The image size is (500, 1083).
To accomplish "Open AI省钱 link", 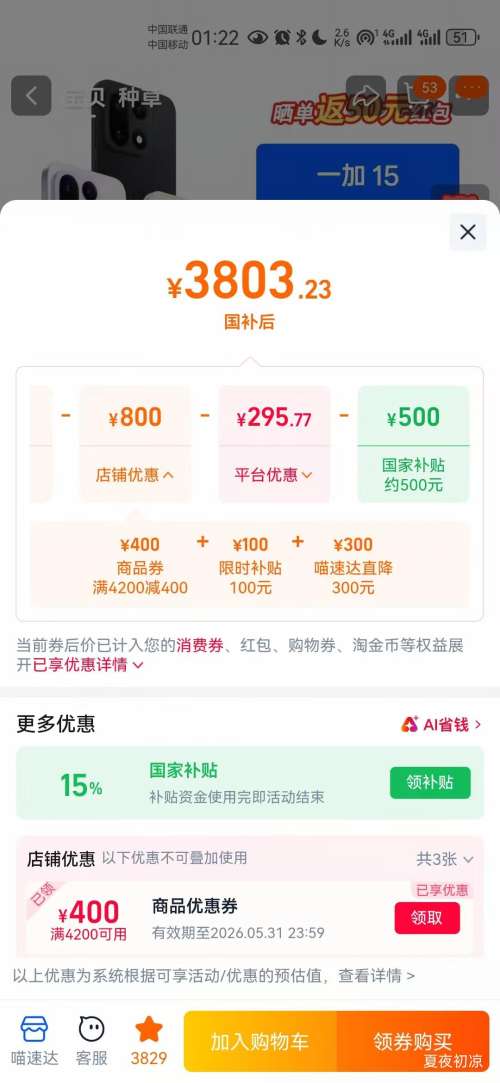I will click(x=441, y=724).
